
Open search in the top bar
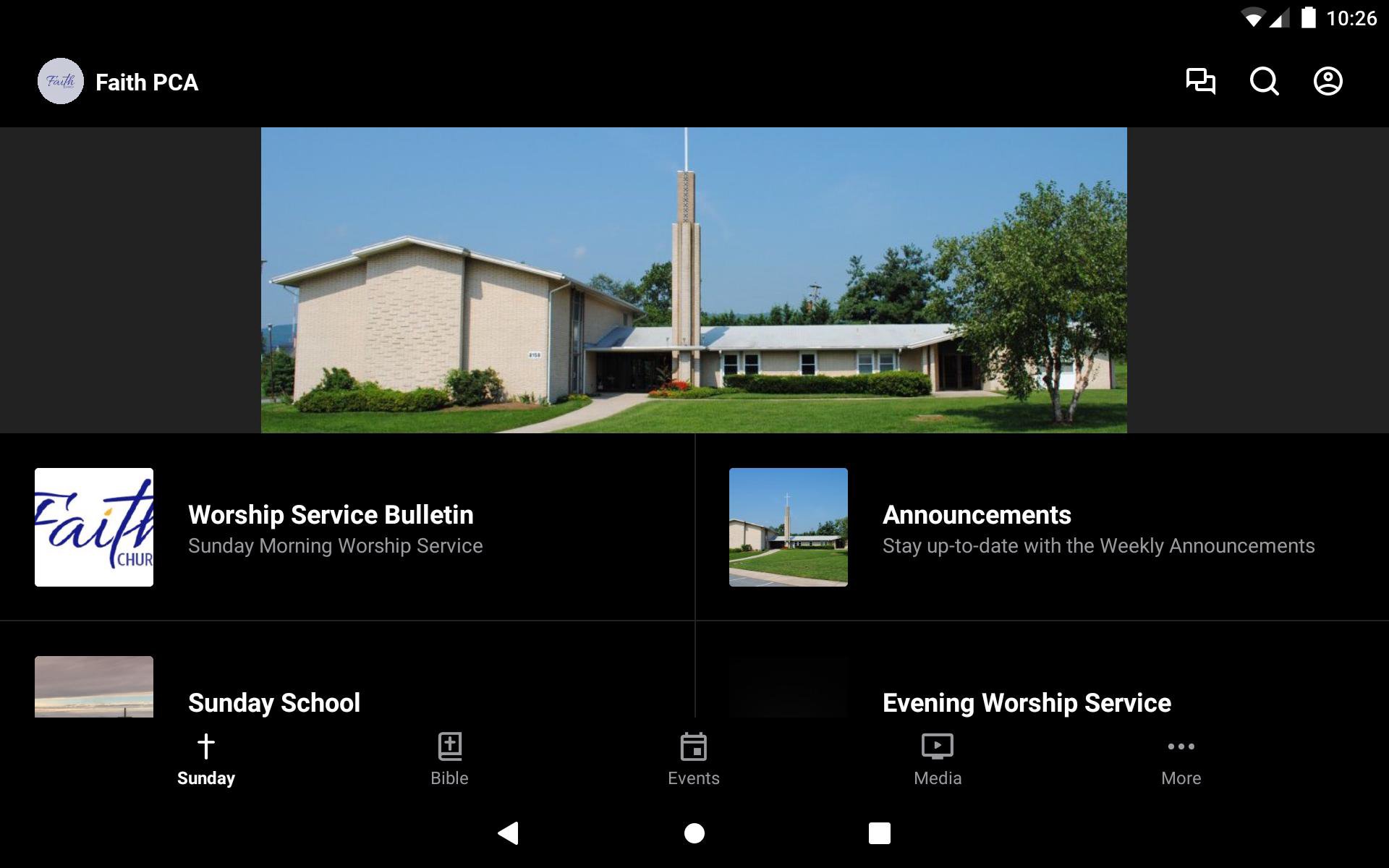pyautogui.click(x=1264, y=82)
